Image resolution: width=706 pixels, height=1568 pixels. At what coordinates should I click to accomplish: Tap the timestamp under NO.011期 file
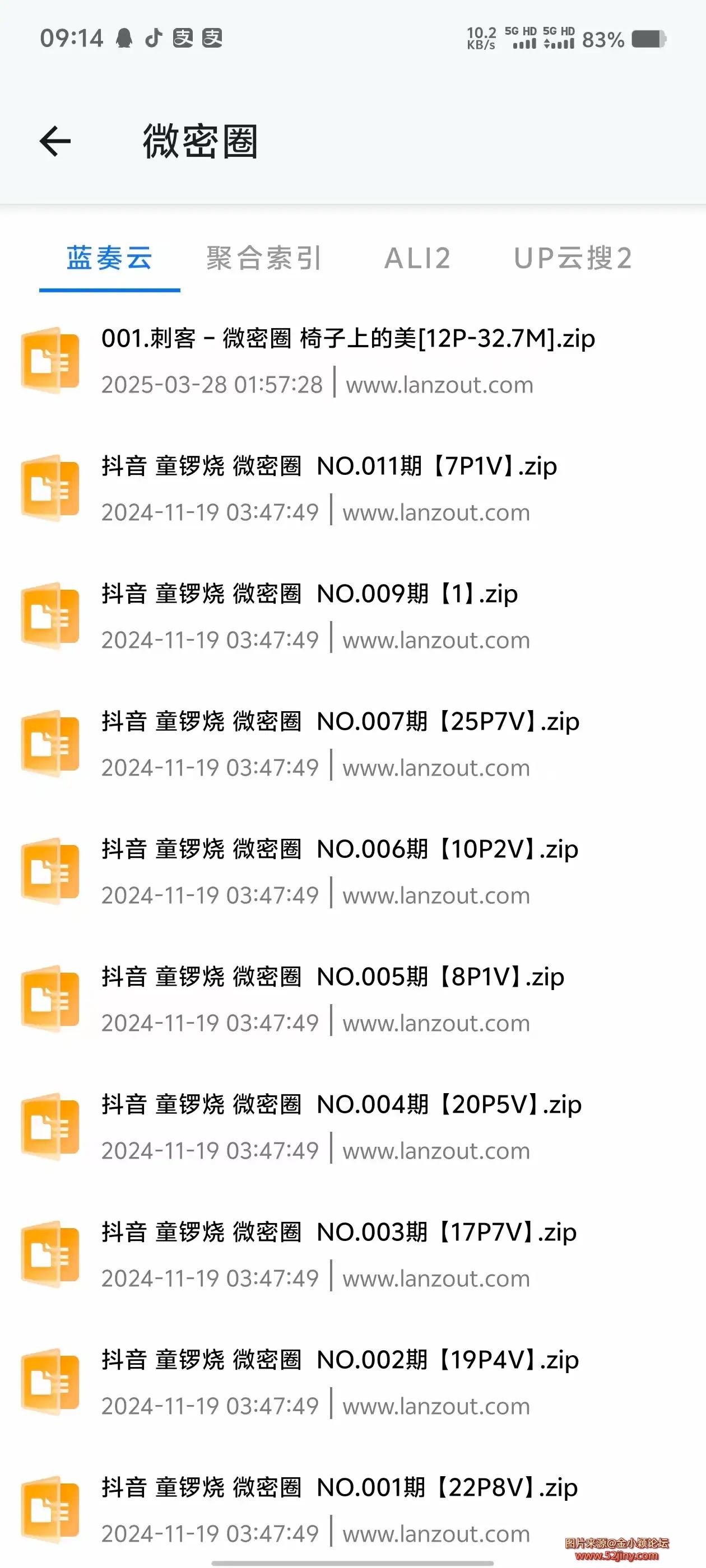tap(211, 512)
